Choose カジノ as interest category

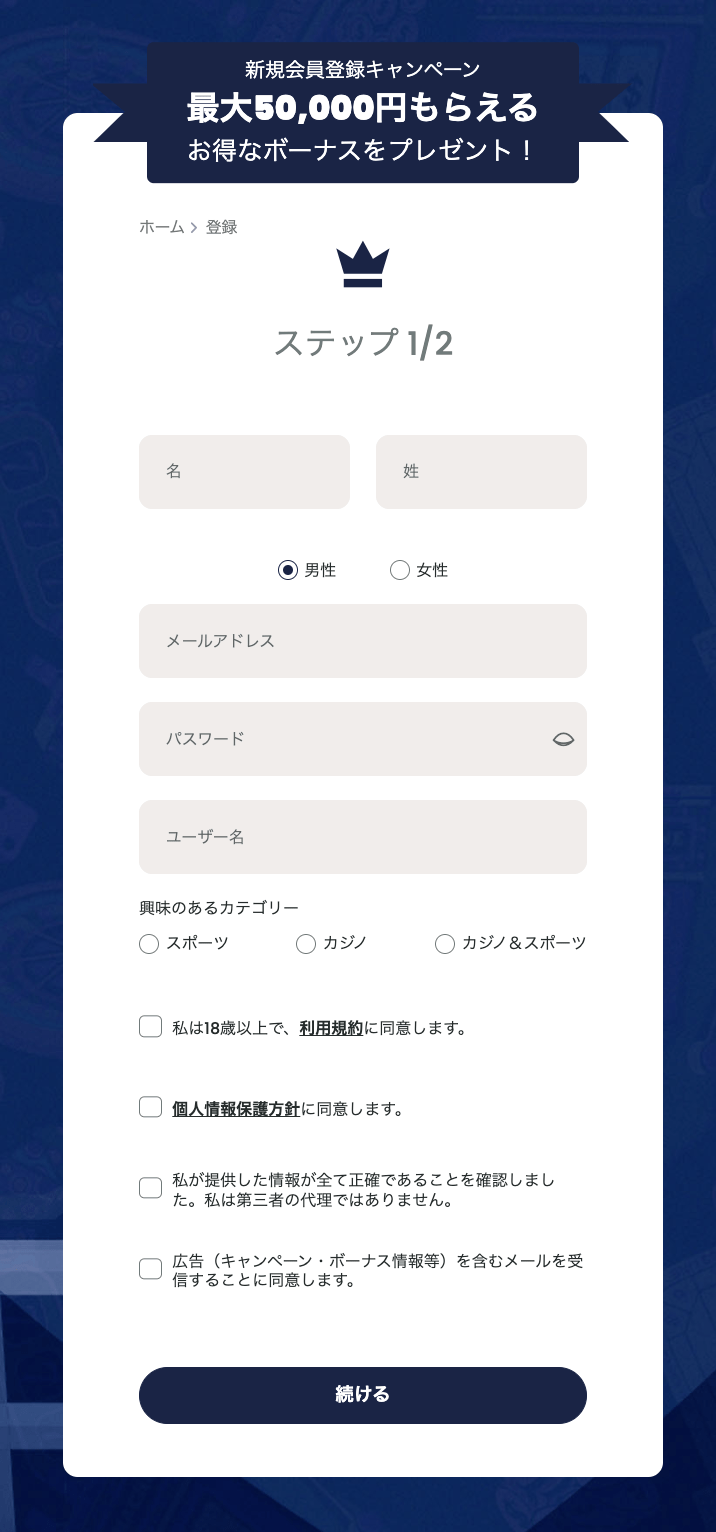[306, 943]
